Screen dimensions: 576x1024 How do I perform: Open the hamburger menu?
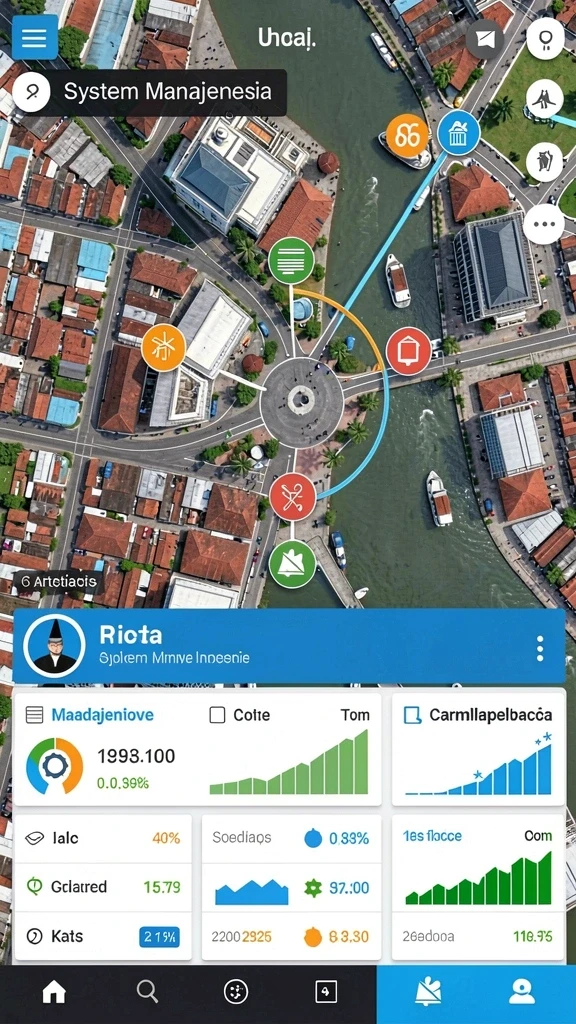(x=35, y=37)
